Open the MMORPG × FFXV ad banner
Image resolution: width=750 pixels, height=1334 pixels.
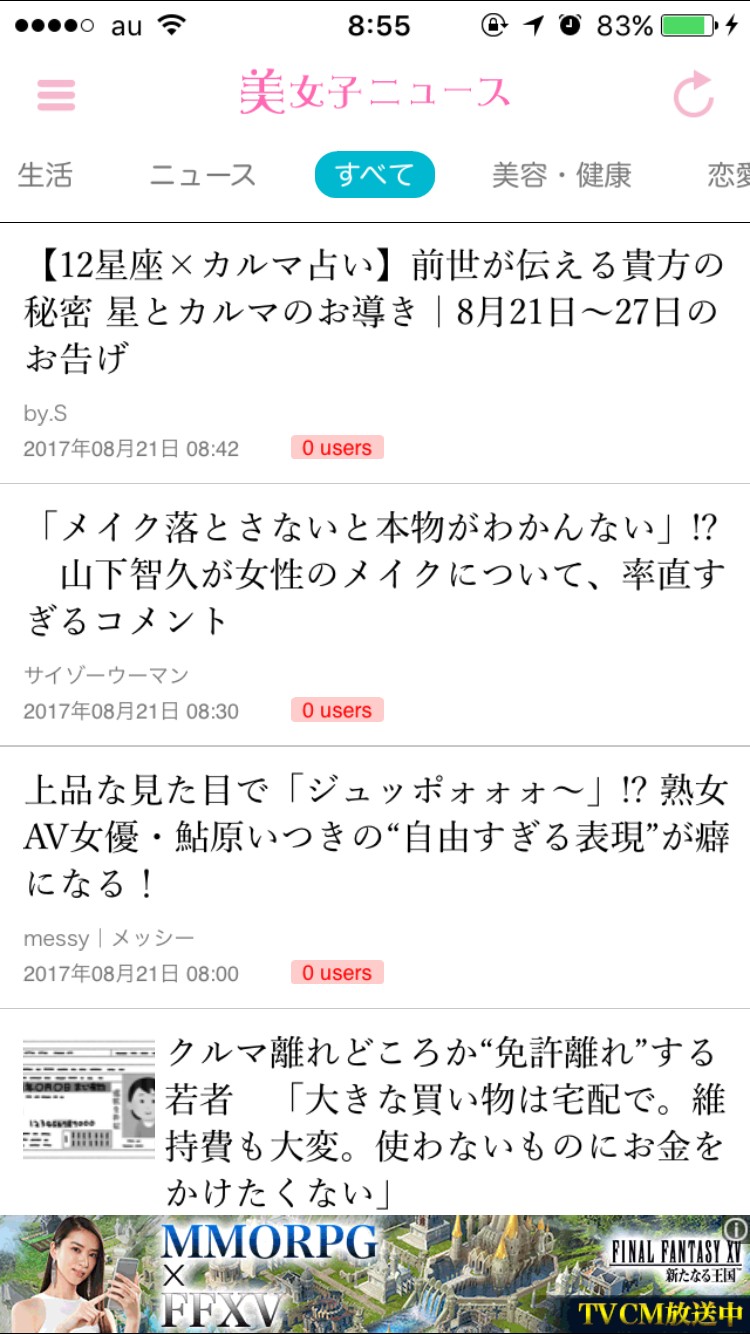click(x=374, y=1274)
